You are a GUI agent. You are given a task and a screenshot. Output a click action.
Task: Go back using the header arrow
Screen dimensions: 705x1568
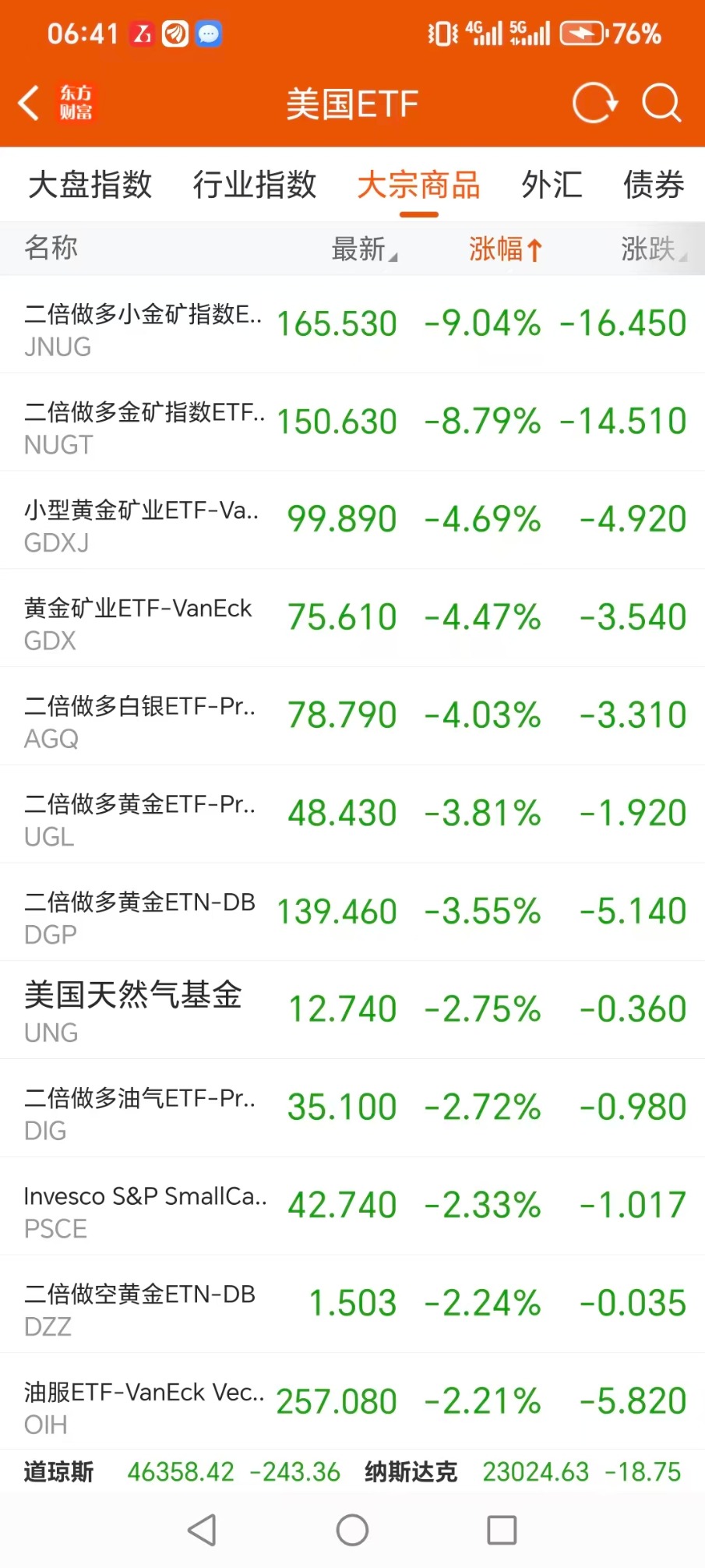(x=30, y=103)
